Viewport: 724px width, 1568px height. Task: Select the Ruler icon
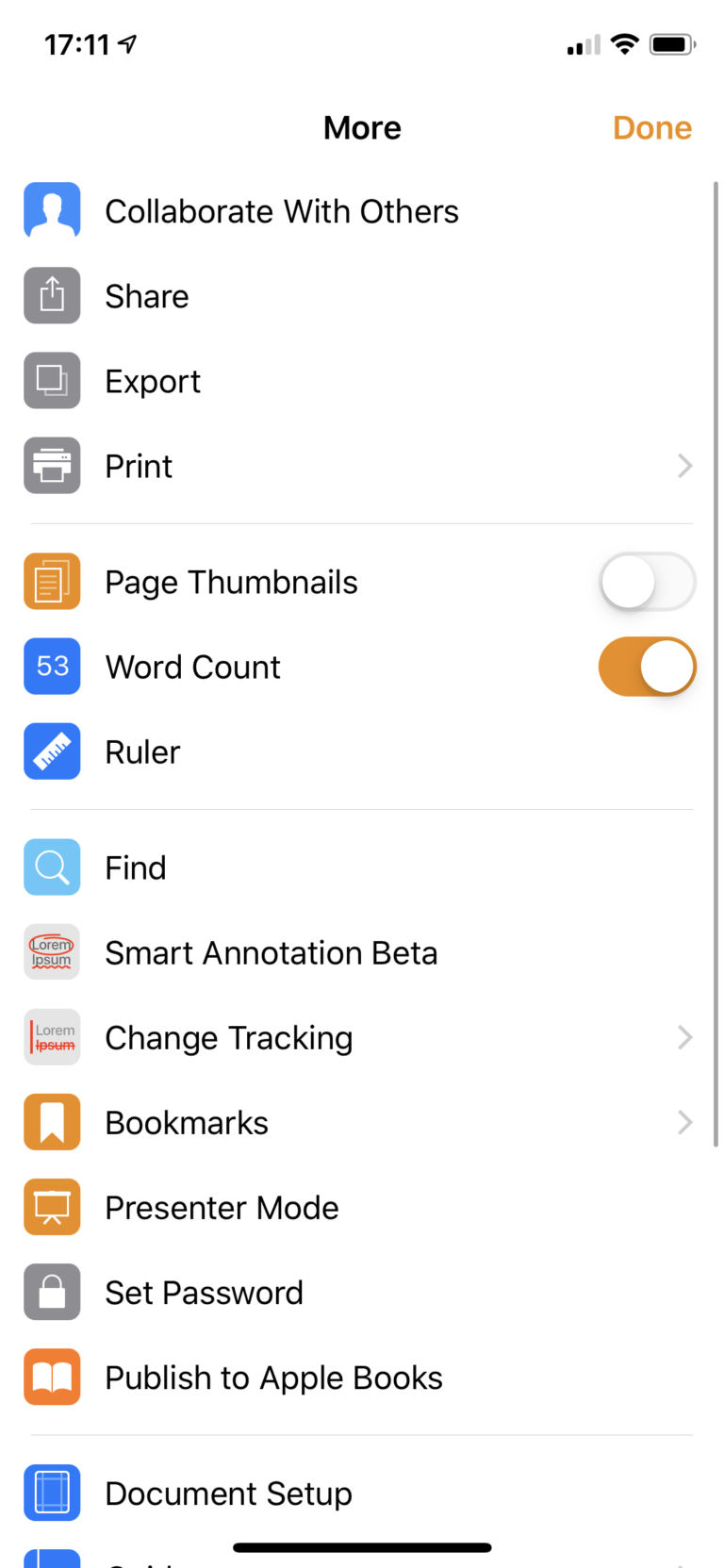(52, 751)
